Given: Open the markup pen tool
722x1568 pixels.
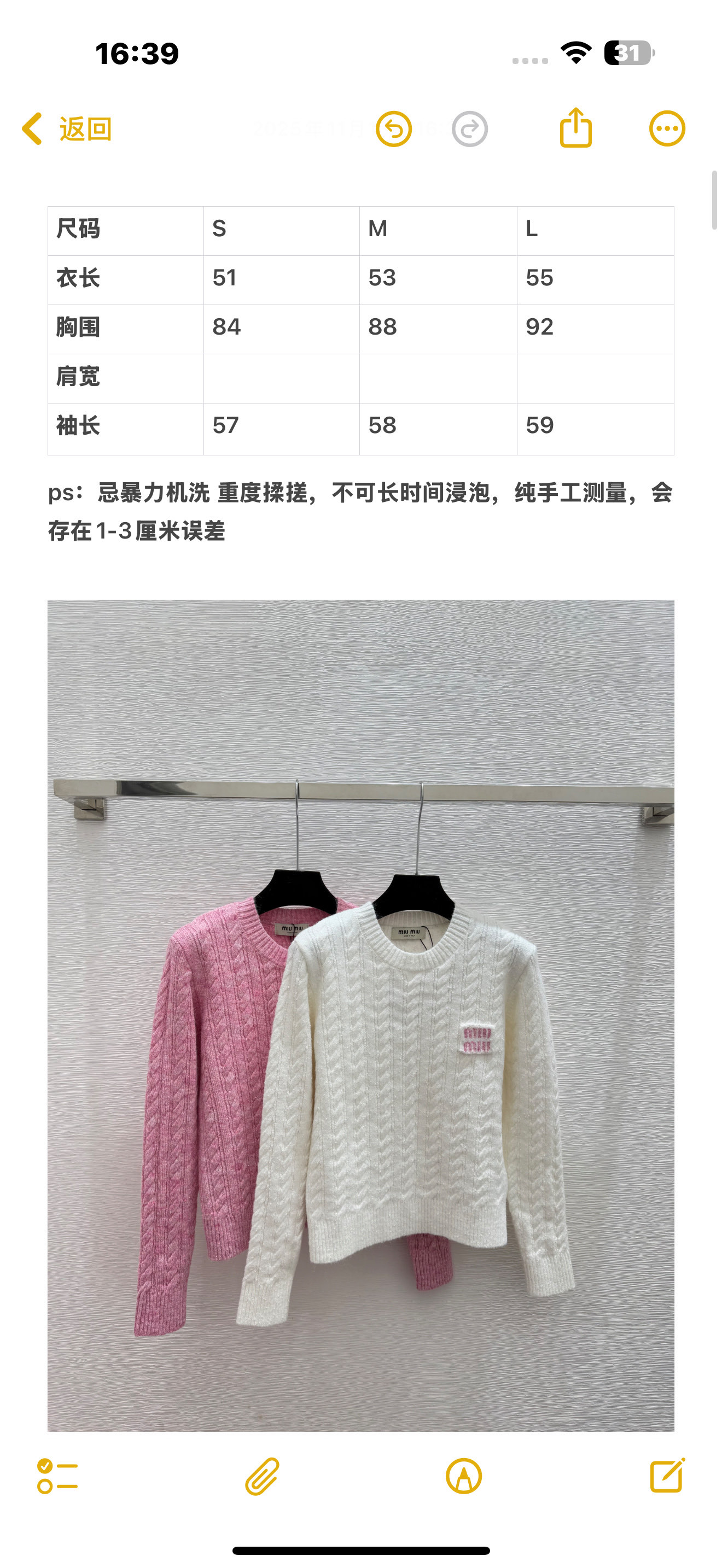Looking at the screenshot, I should click(464, 1476).
